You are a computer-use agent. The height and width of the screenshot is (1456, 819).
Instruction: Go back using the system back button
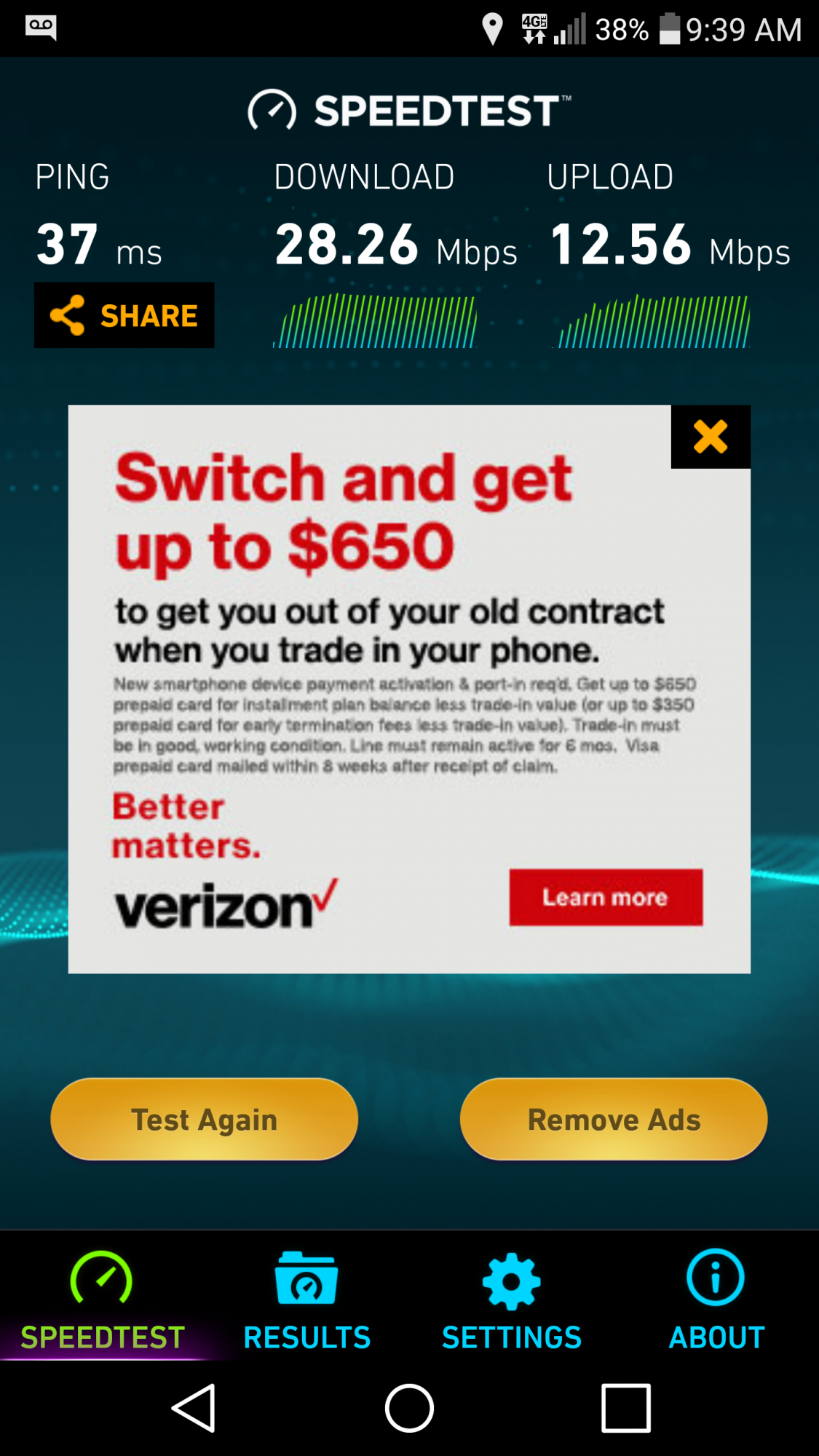194,1408
